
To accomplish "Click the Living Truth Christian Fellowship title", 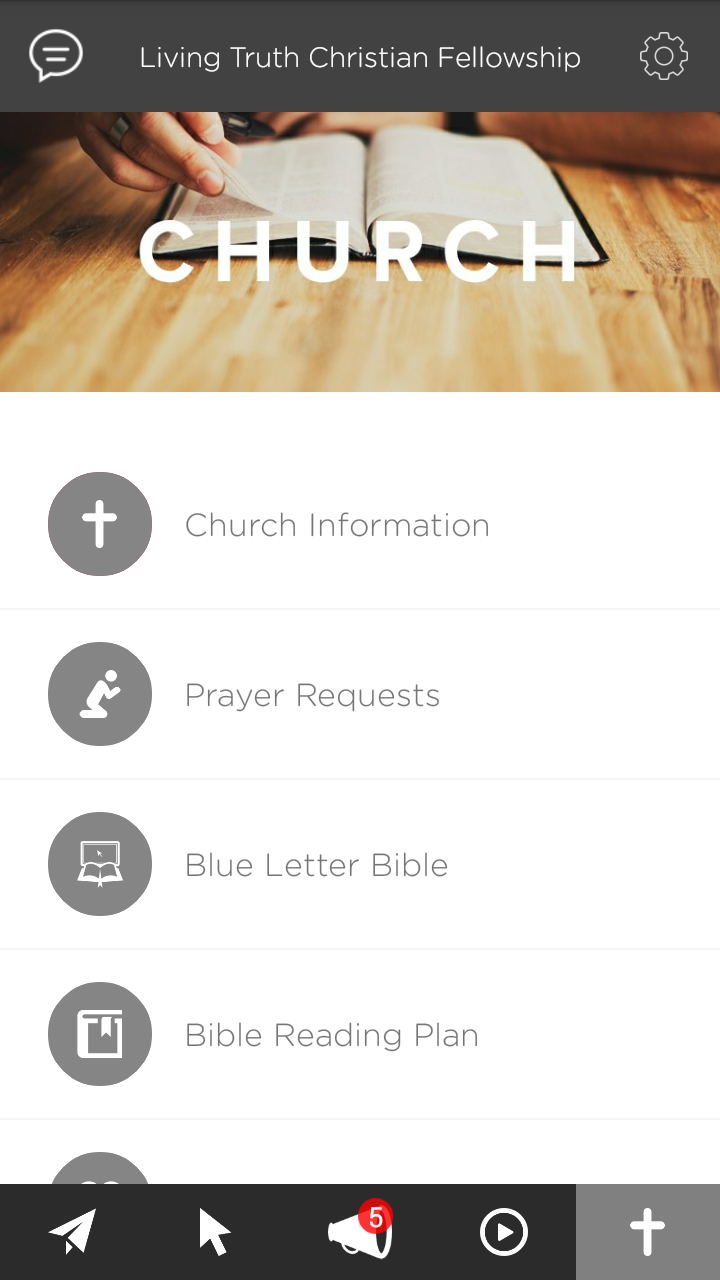I will 360,57.
